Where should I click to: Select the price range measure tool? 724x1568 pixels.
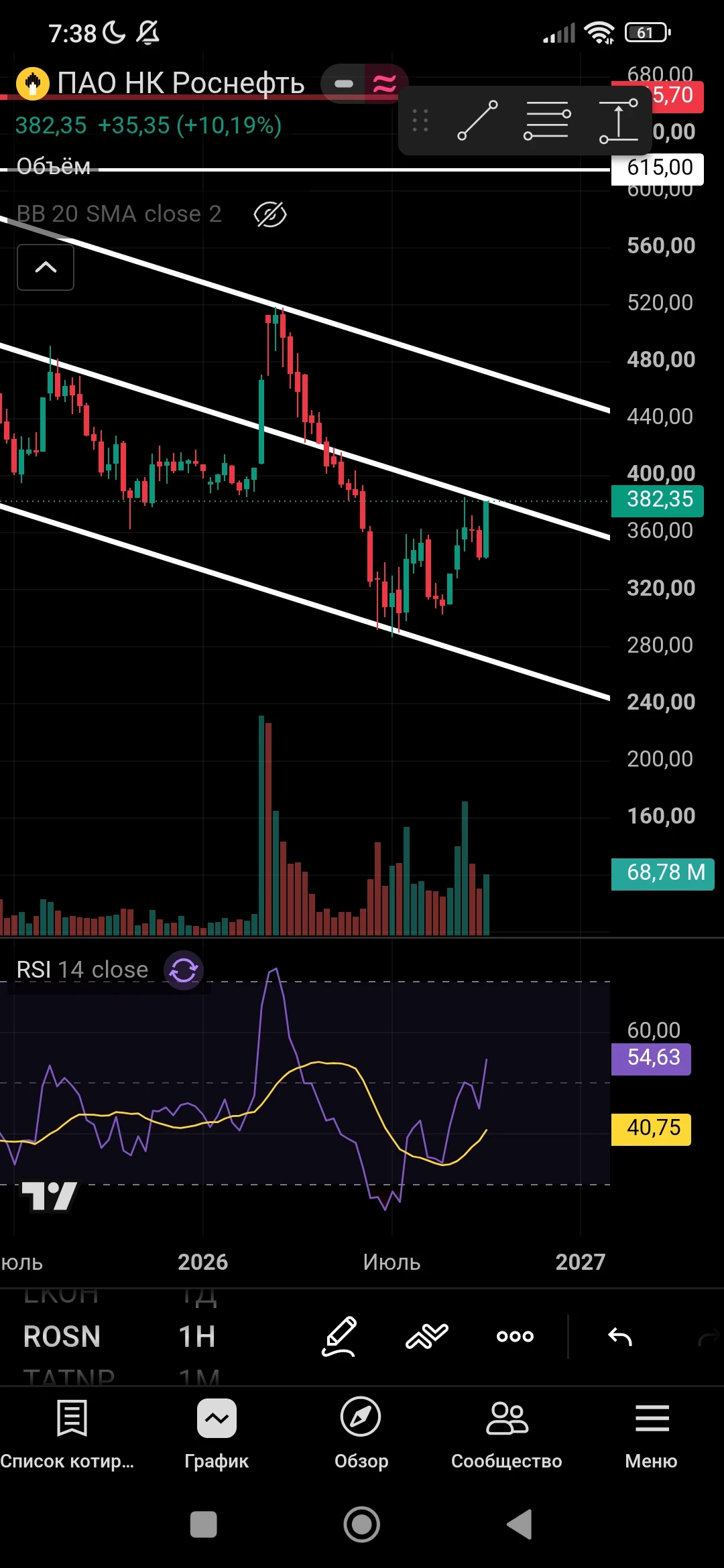pyautogui.click(x=618, y=121)
